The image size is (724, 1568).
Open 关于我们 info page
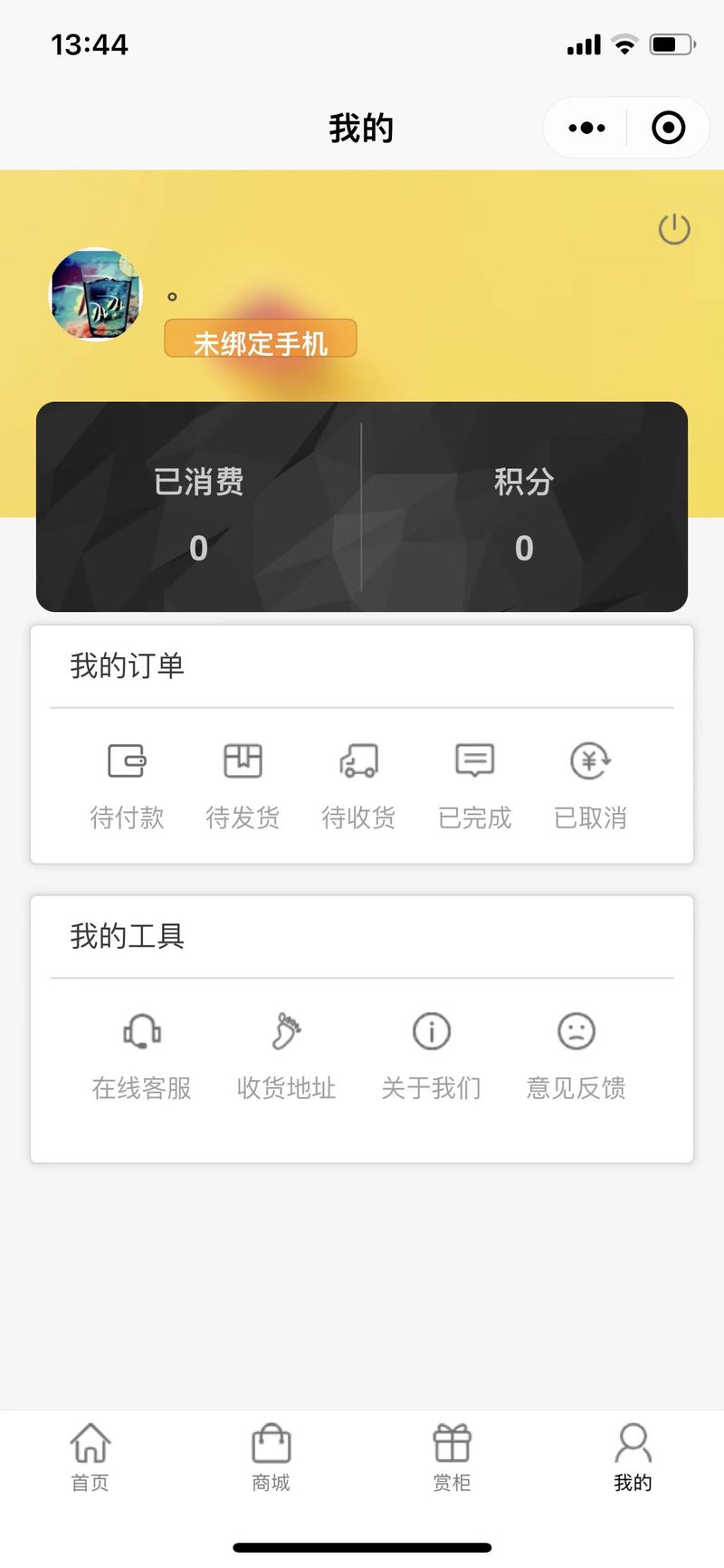point(431,1056)
